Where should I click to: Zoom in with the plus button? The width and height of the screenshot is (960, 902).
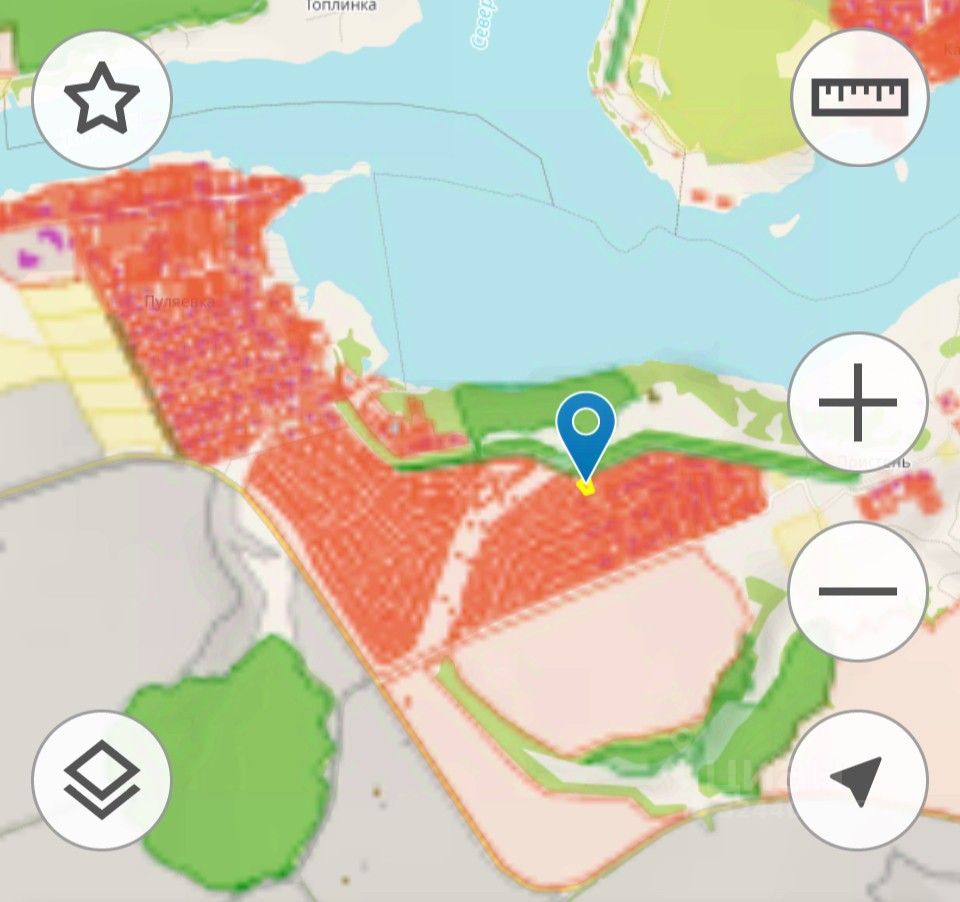858,402
